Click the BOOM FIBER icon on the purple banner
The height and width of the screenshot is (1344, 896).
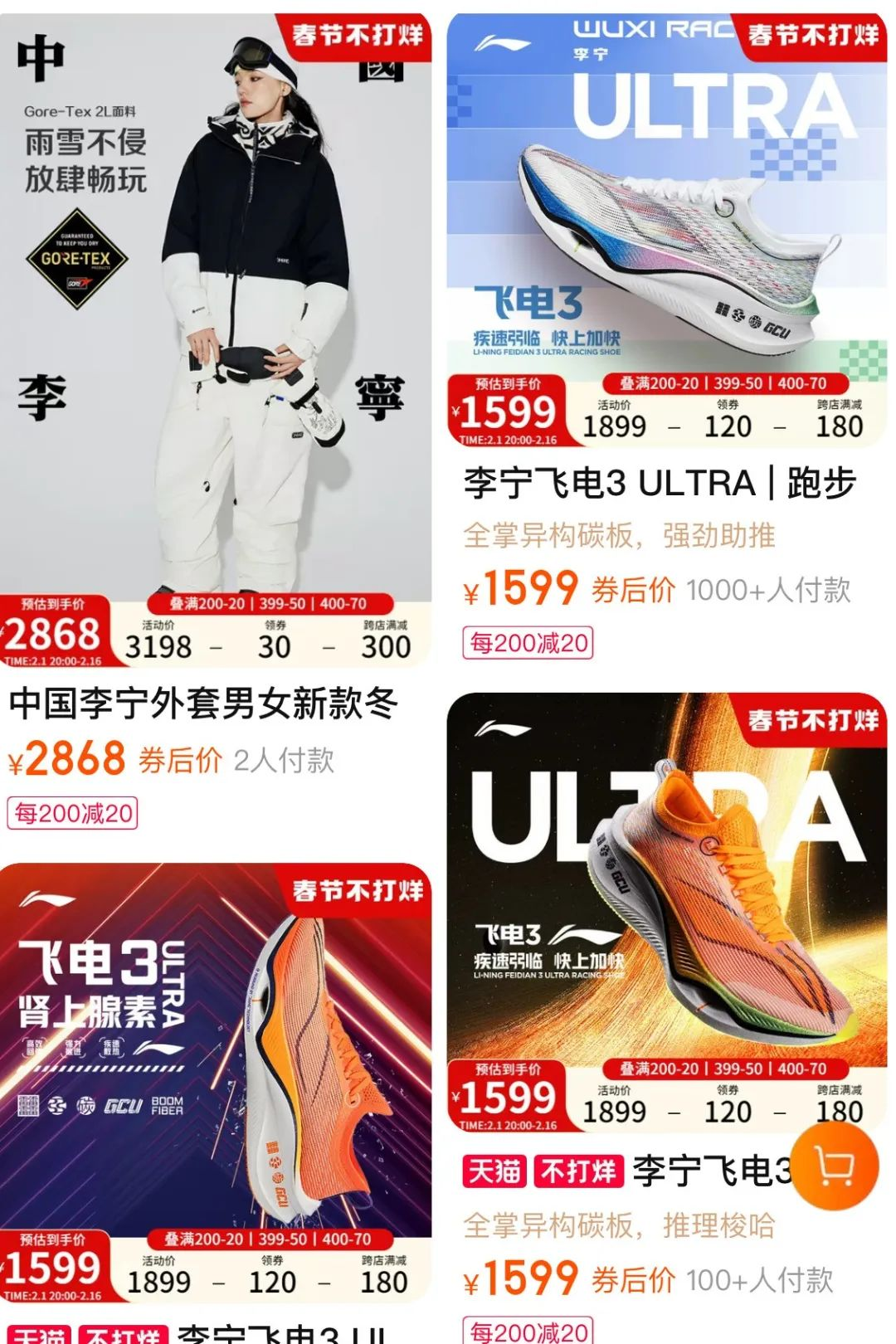[x=168, y=1105]
